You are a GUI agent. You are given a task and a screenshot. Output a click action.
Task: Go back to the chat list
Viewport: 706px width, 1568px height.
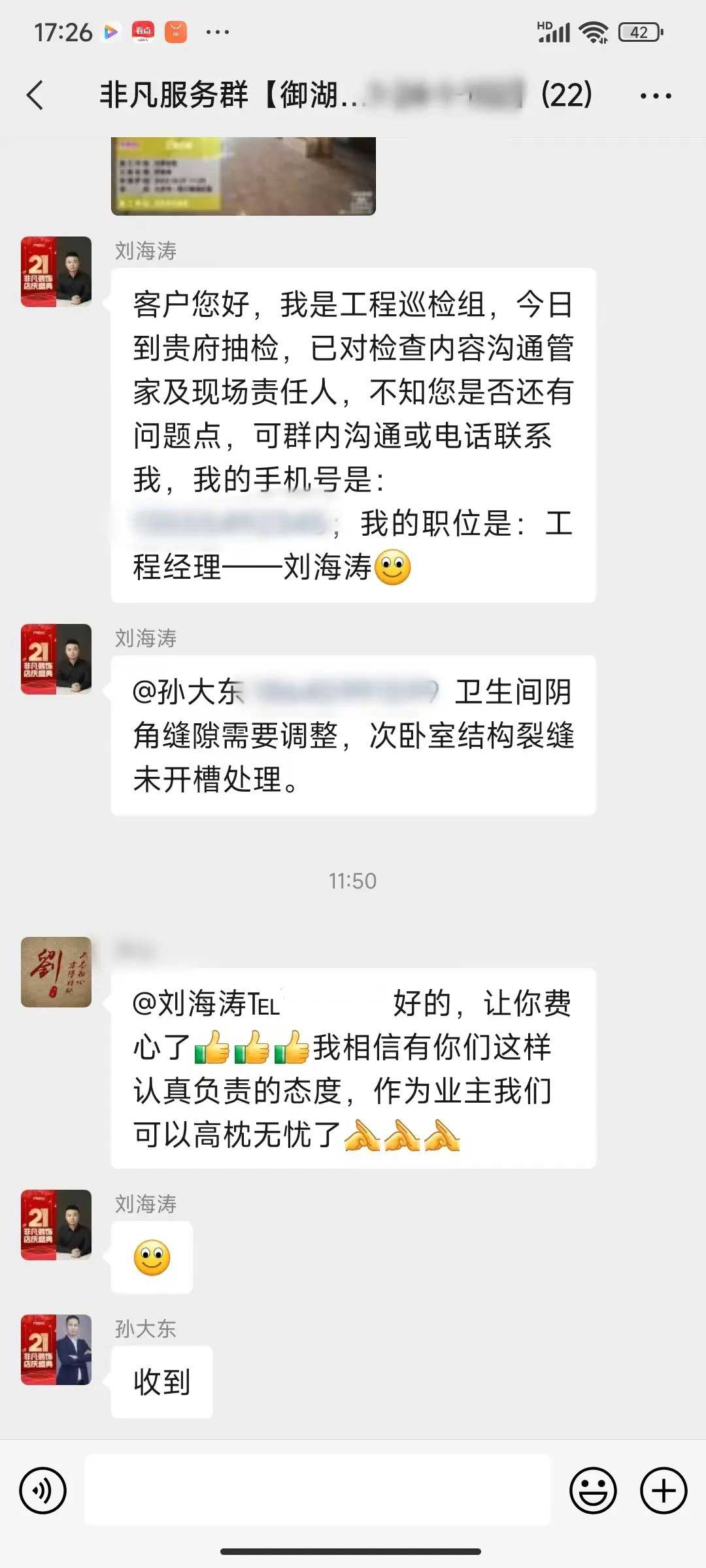pyautogui.click(x=36, y=95)
